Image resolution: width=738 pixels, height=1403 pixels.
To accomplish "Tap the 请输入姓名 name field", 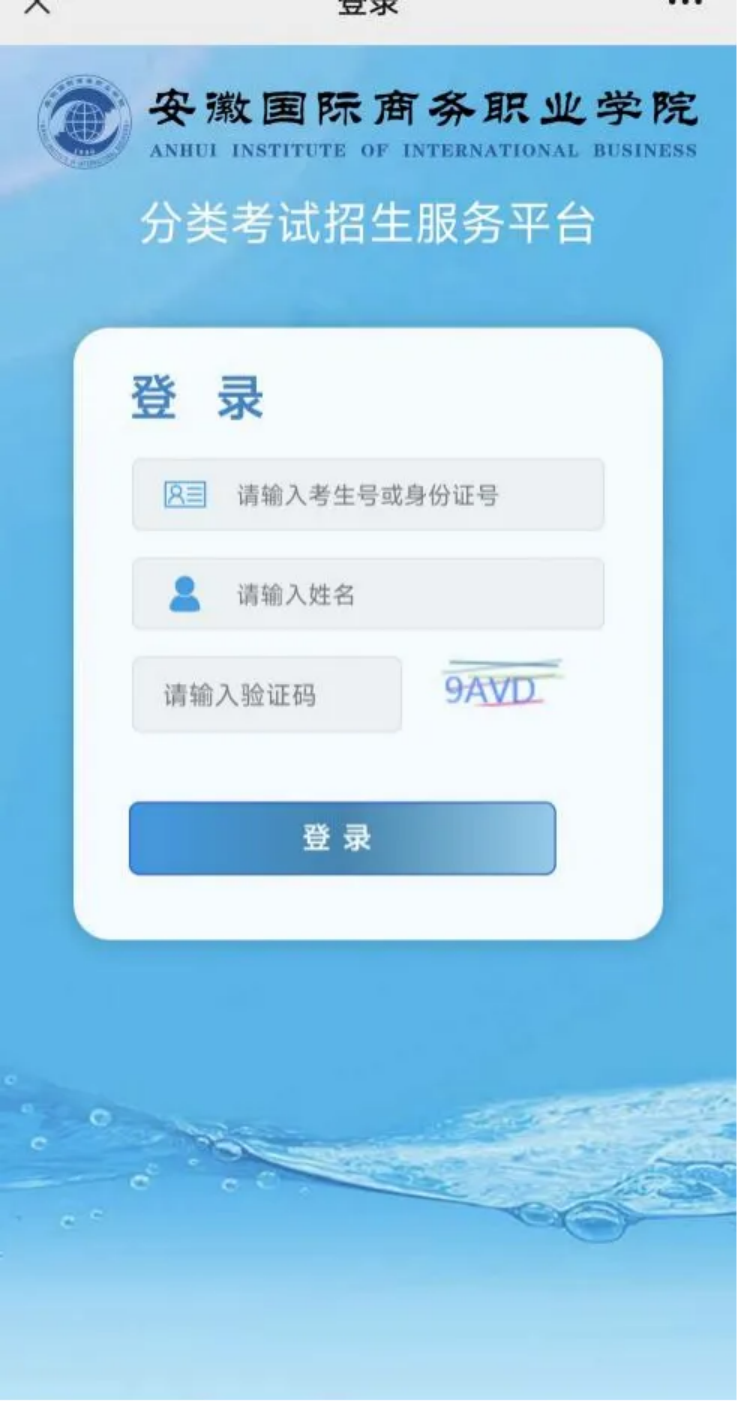I will point(368,594).
